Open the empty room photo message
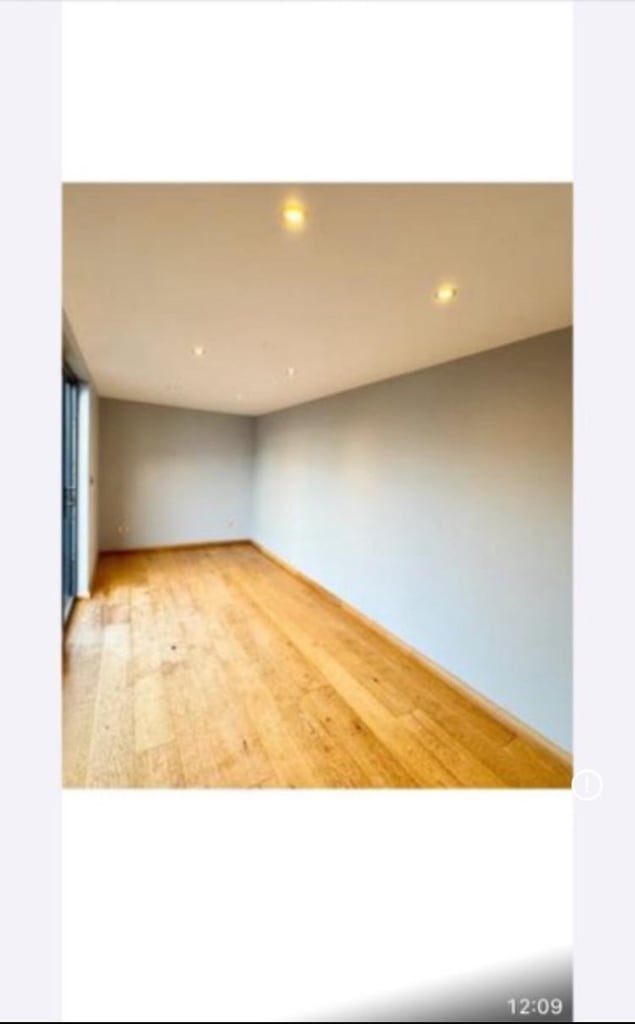This screenshot has height=1024, width=635. 318,485
